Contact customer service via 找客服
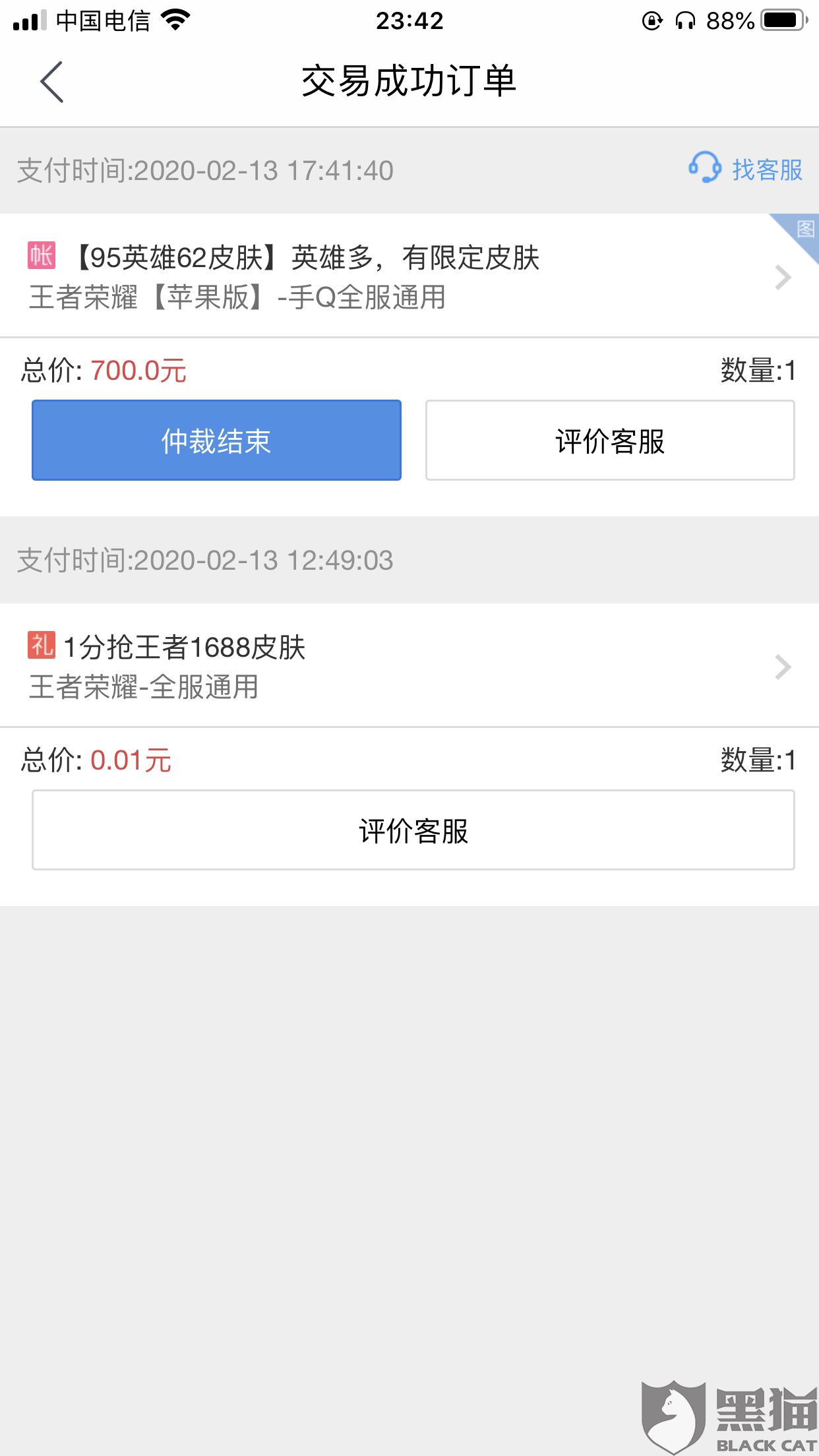Screen dimensions: 819x1456 745,169
